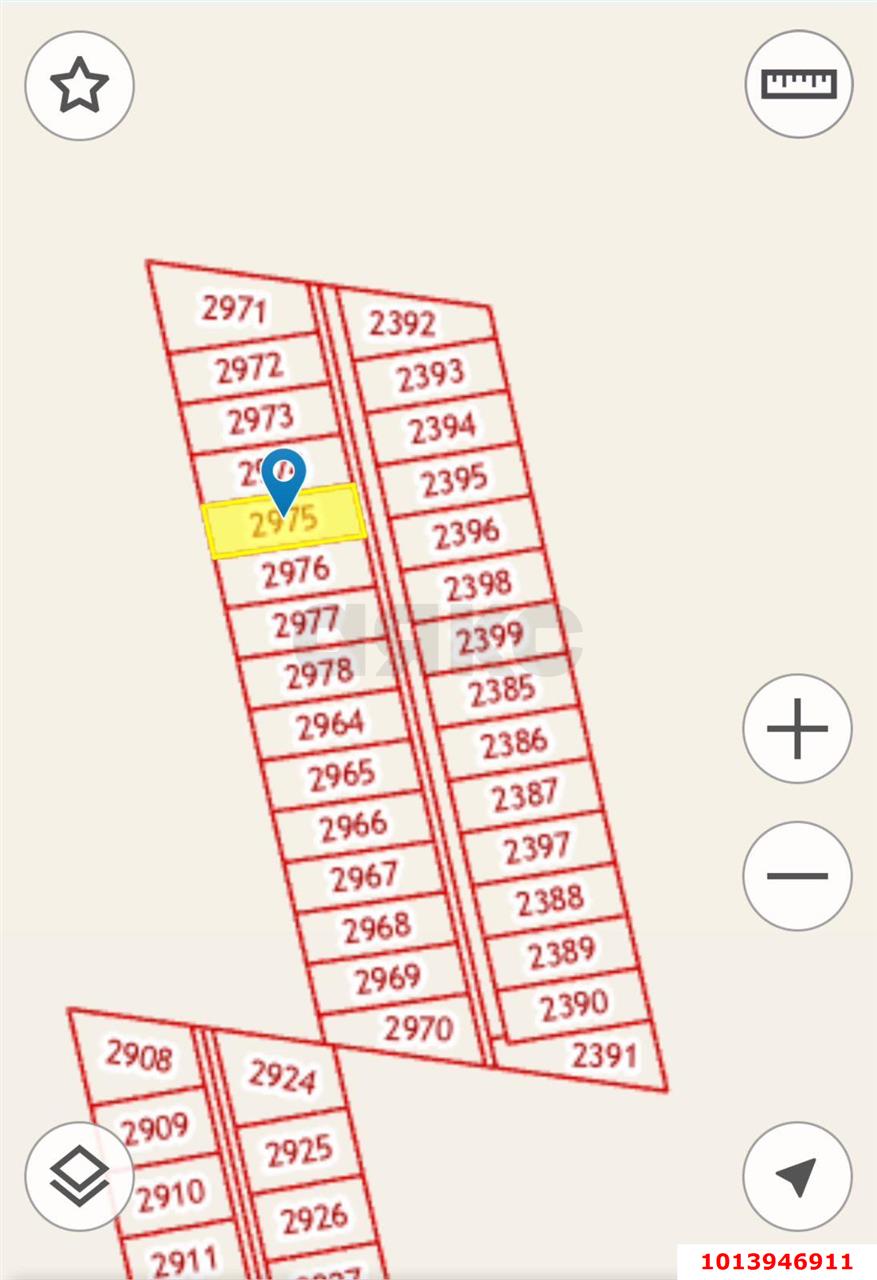
Task: Zoom out with the minus button
Action: [797, 876]
